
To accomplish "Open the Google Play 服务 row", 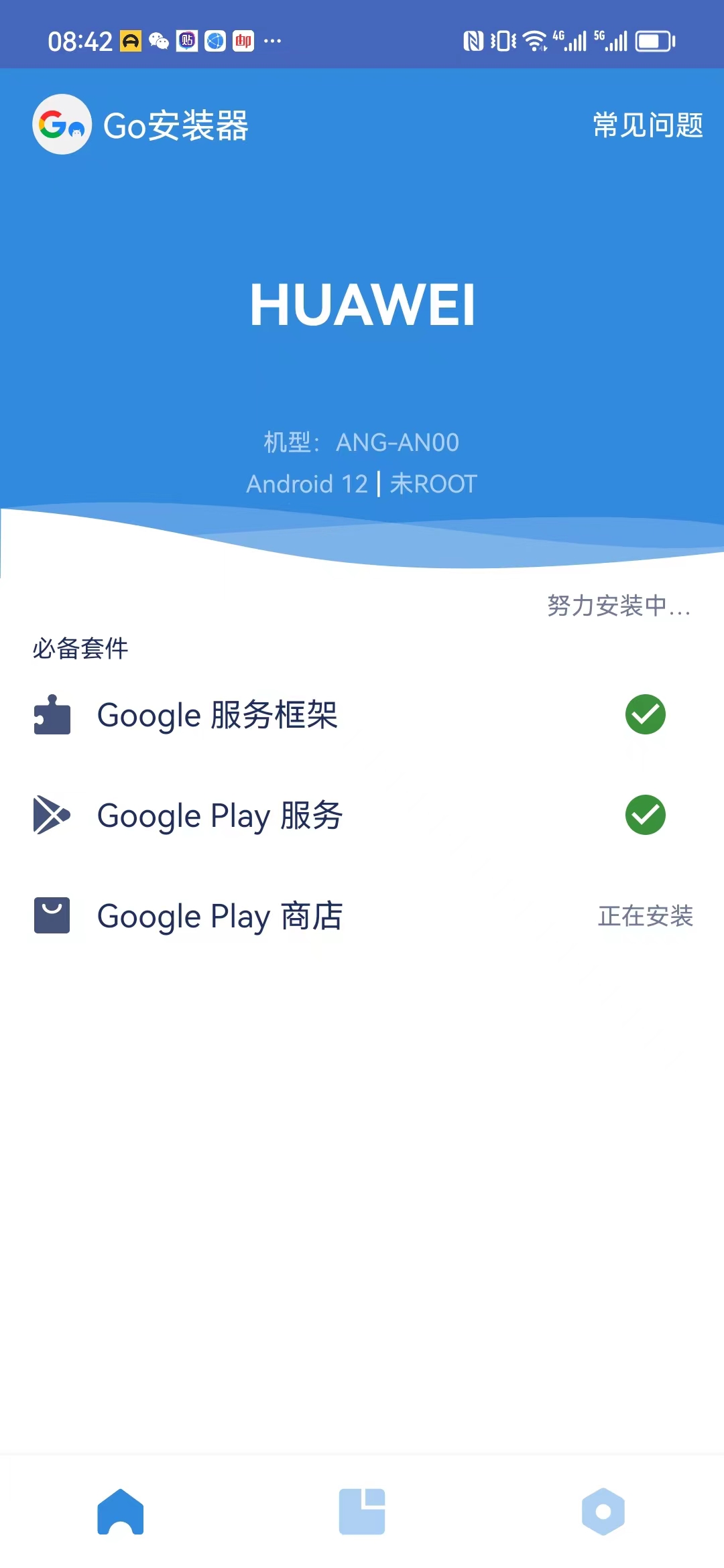I will click(362, 815).
